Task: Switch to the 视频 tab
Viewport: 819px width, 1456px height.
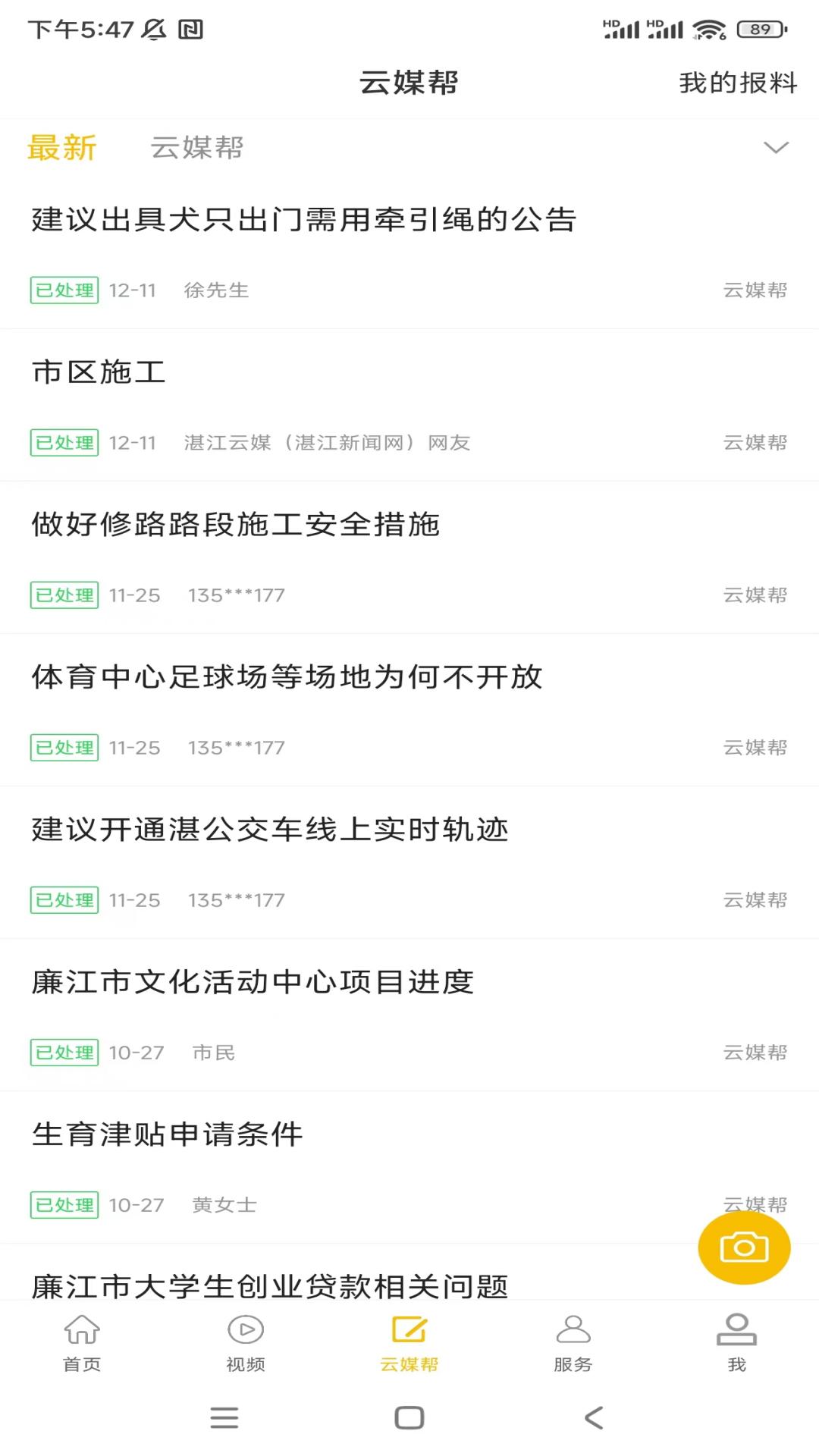Action: pos(246,1343)
